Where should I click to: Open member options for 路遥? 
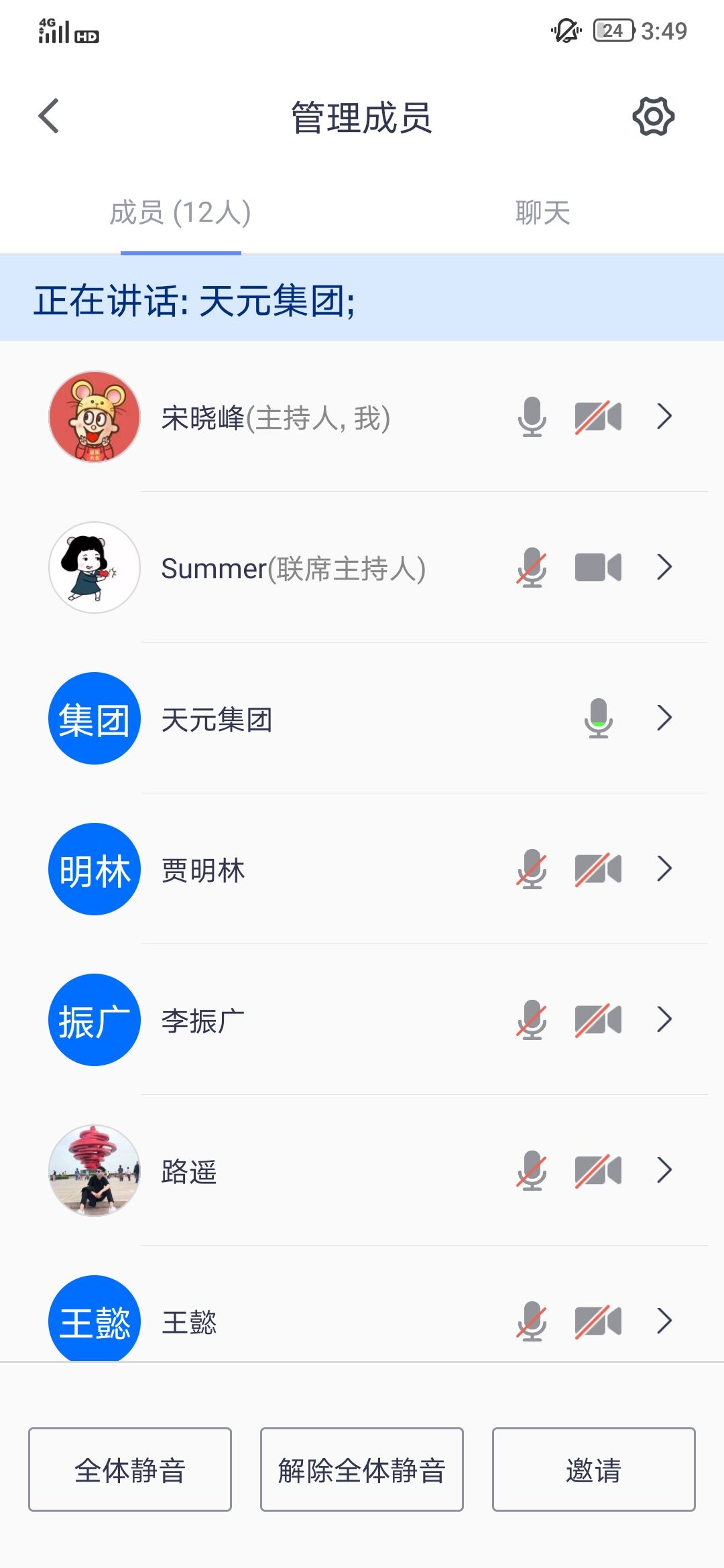664,1170
